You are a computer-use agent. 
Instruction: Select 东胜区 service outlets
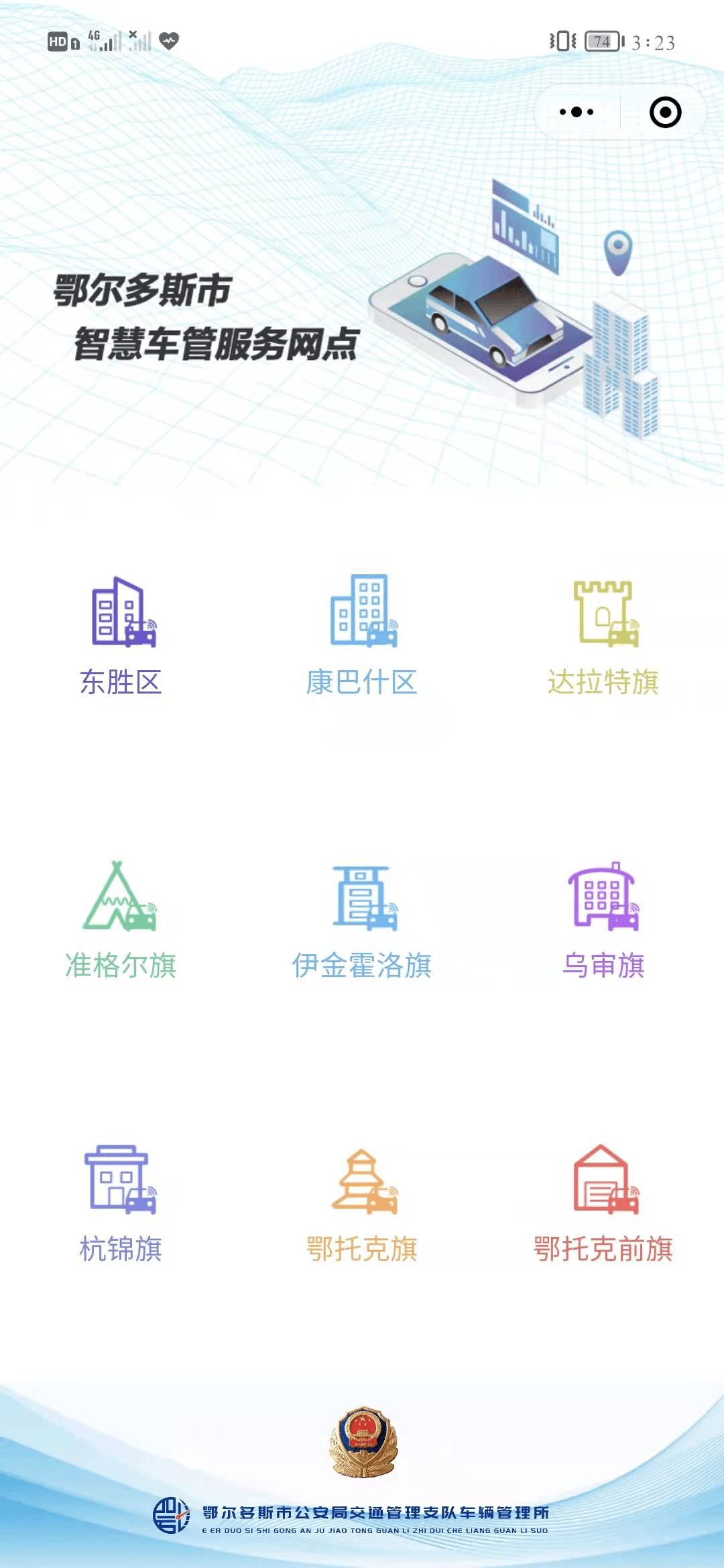pyautogui.click(x=121, y=637)
